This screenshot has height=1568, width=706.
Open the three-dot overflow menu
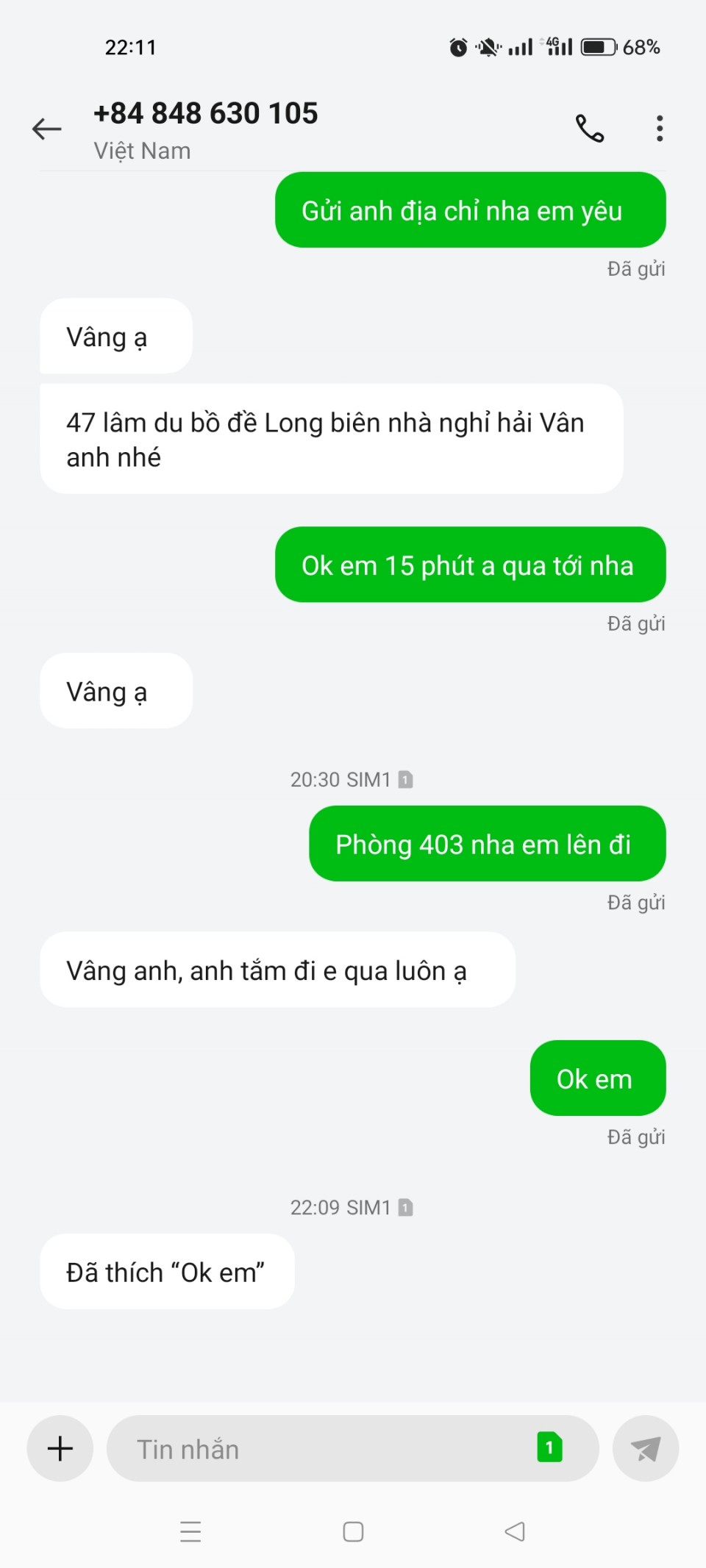660,129
